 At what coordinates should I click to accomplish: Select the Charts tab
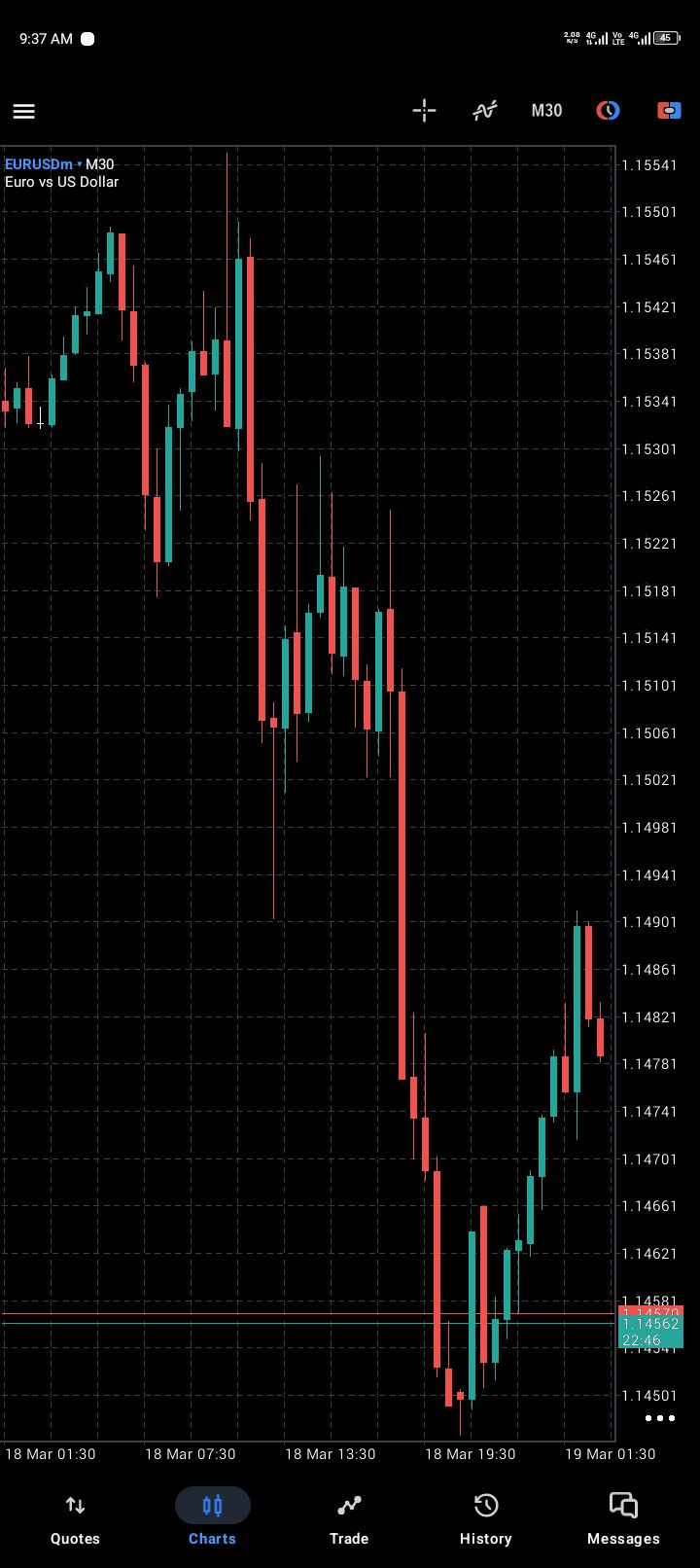coord(212,1519)
